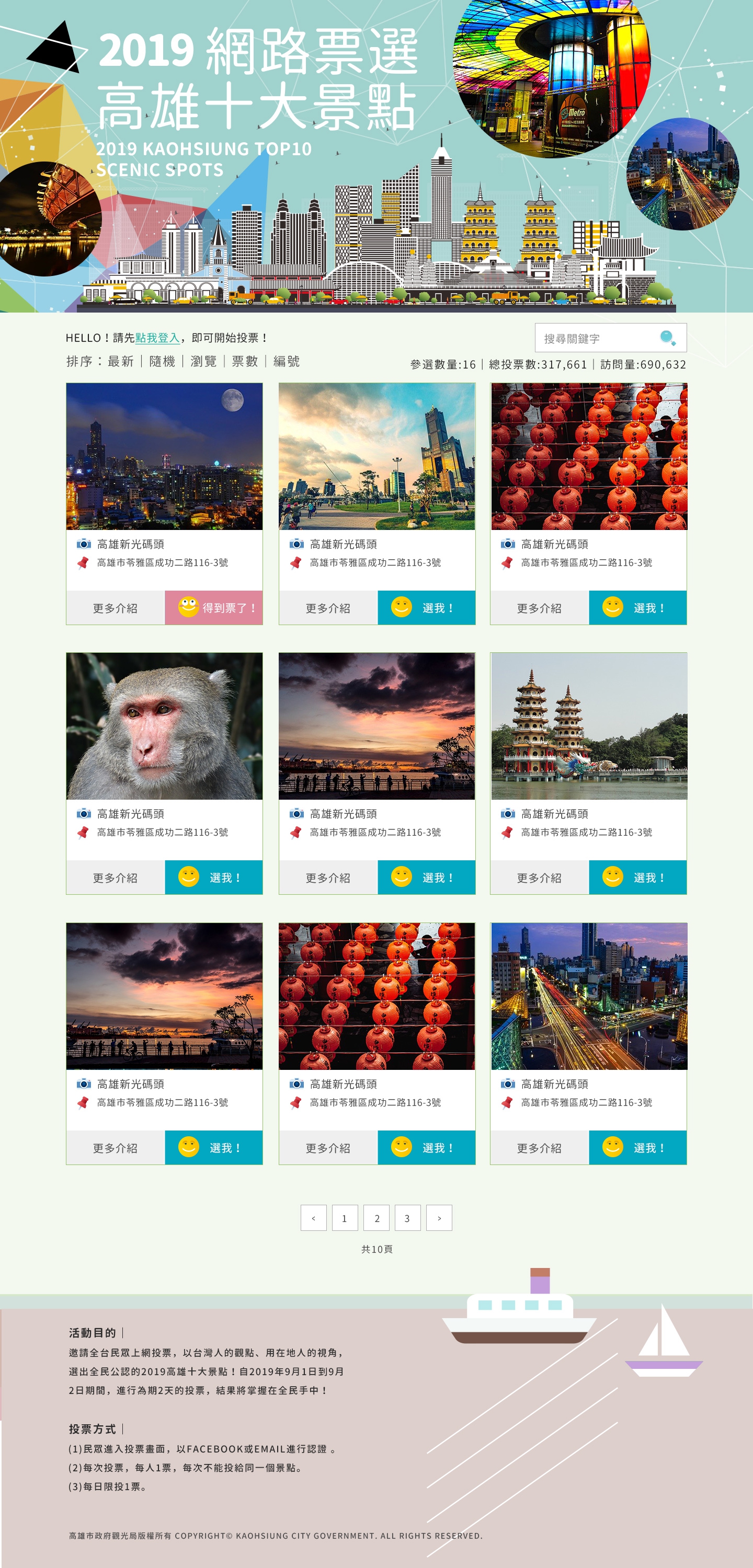Sort spots by 隨機
Viewport: 753px width, 1568px height.
162,362
